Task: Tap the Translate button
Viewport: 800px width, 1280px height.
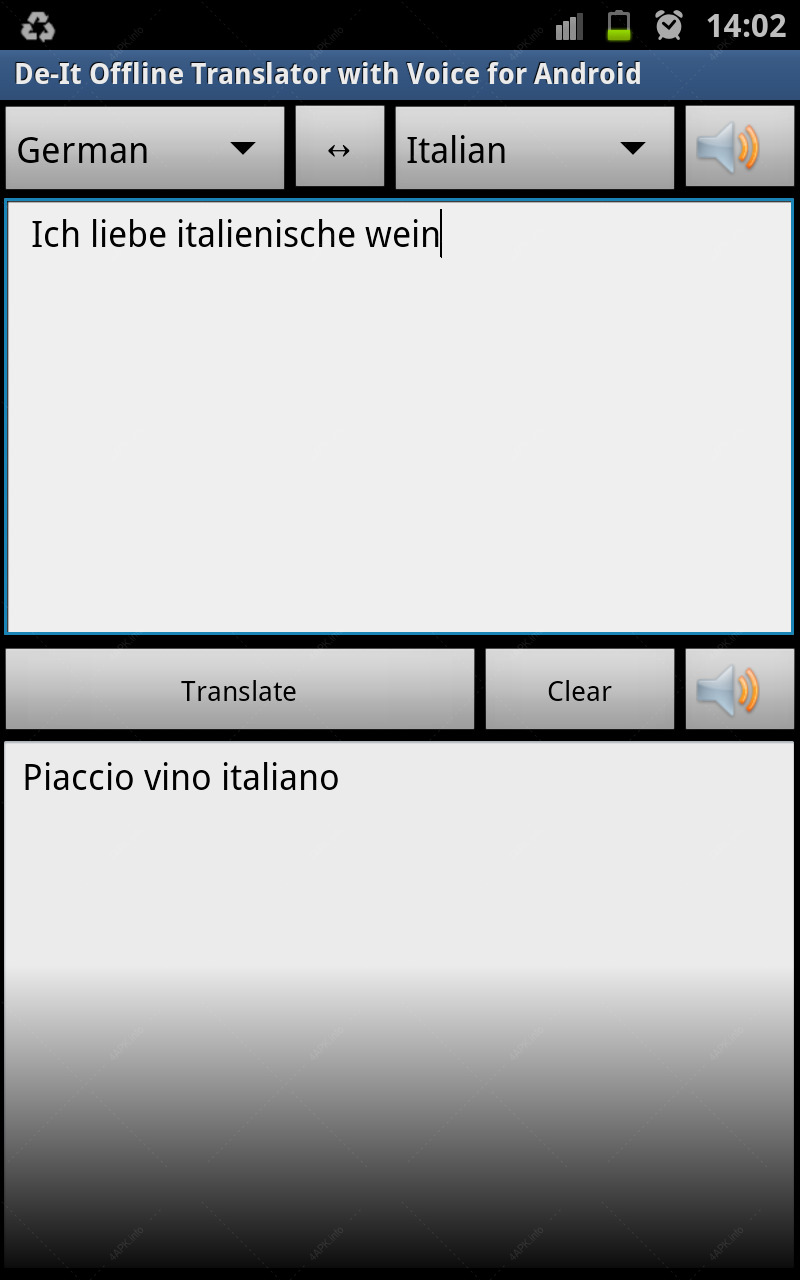Action: (x=240, y=690)
